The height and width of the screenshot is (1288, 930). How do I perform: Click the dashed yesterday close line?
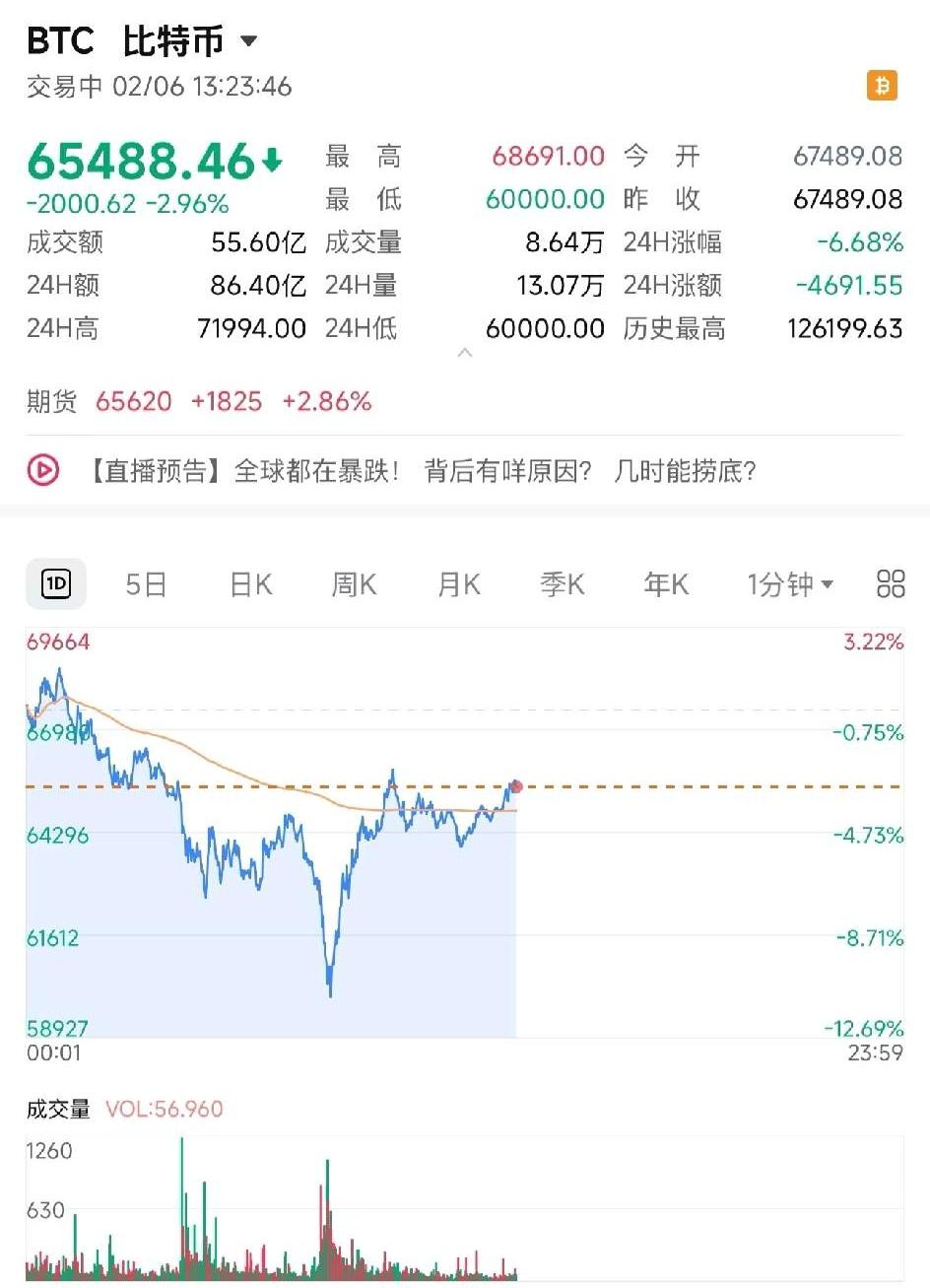[x=690, y=787]
